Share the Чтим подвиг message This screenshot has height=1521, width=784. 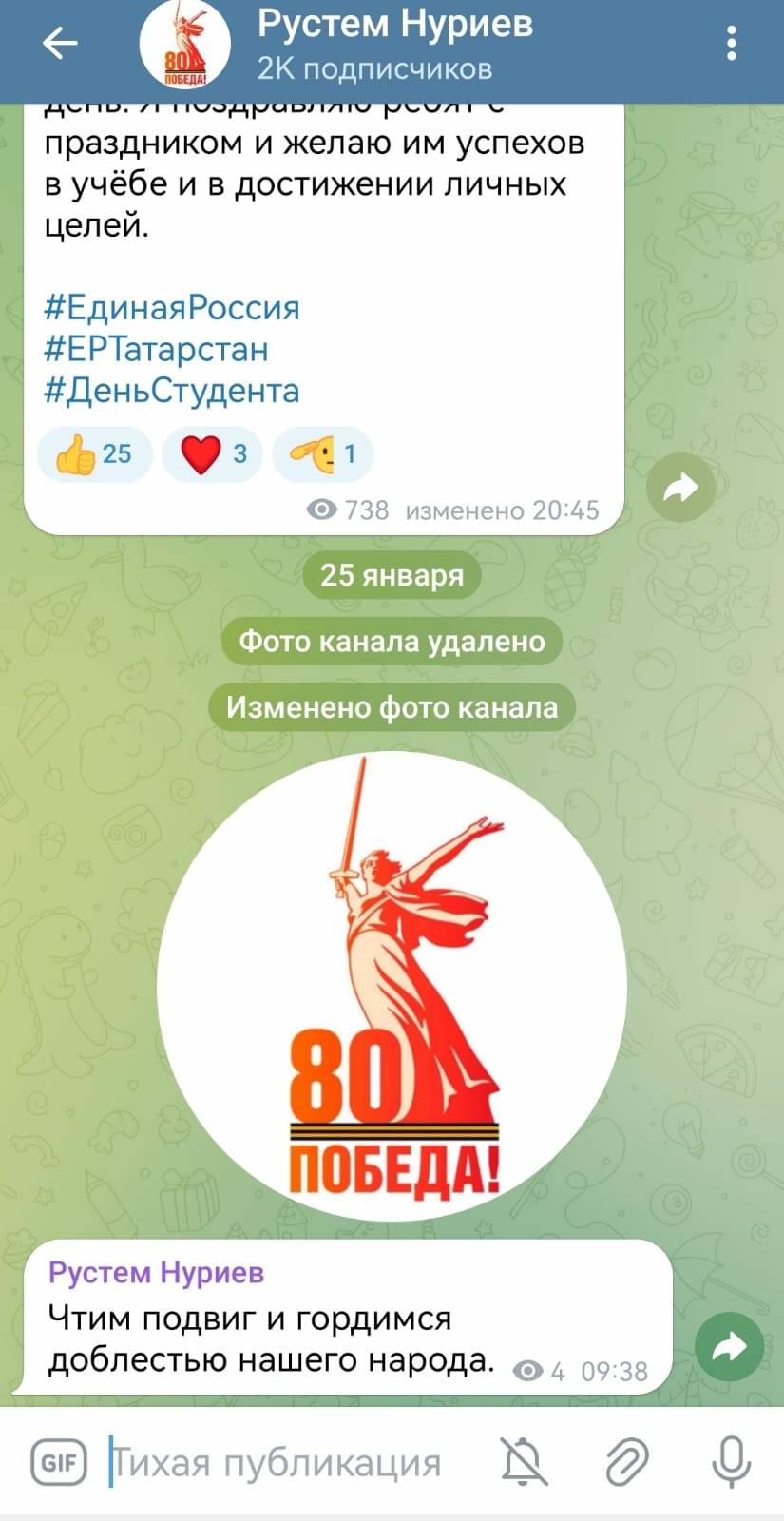[729, 1346]
